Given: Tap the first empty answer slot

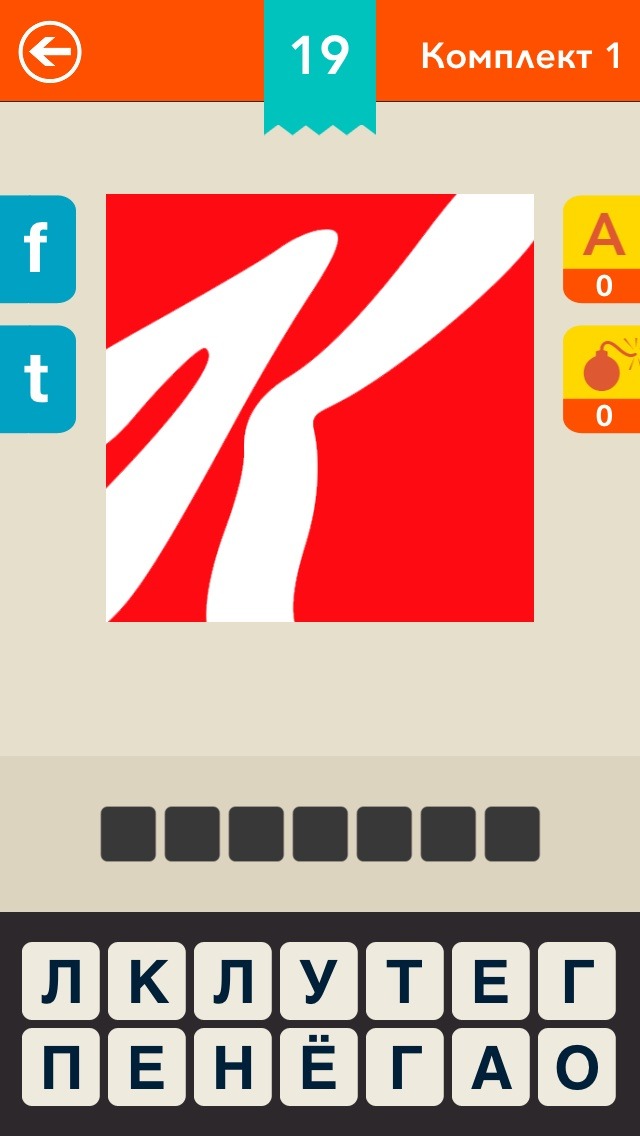Looking at the screenshot, I should click(128, 834).
